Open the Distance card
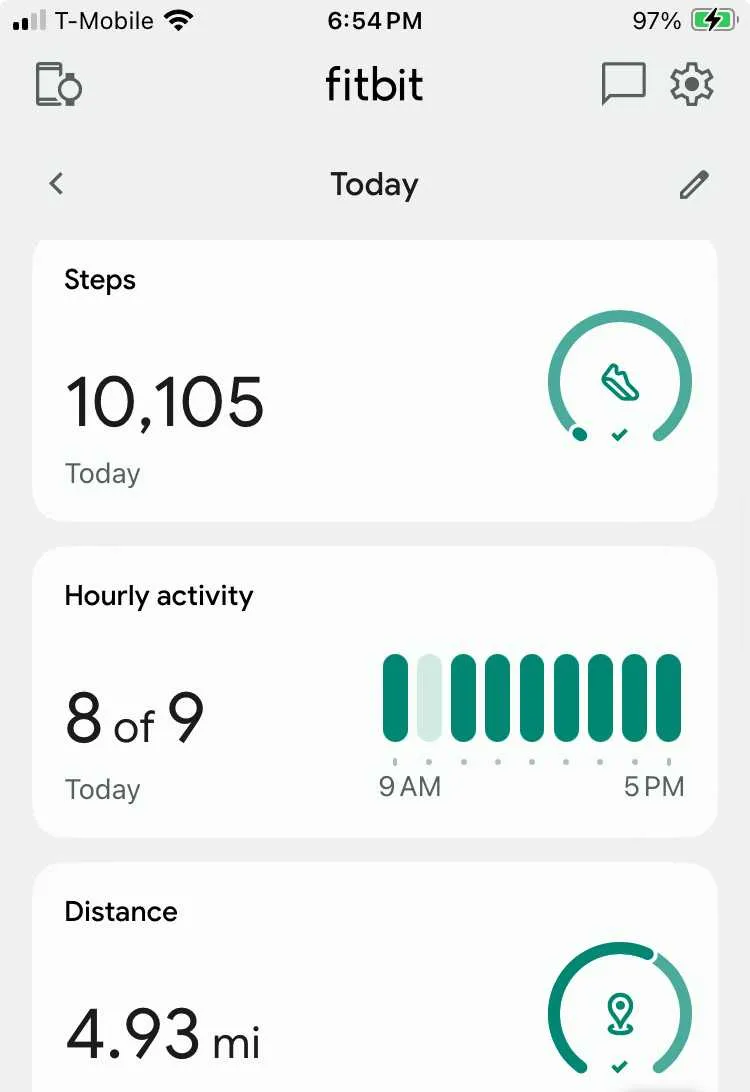 (x=374, y=980)
